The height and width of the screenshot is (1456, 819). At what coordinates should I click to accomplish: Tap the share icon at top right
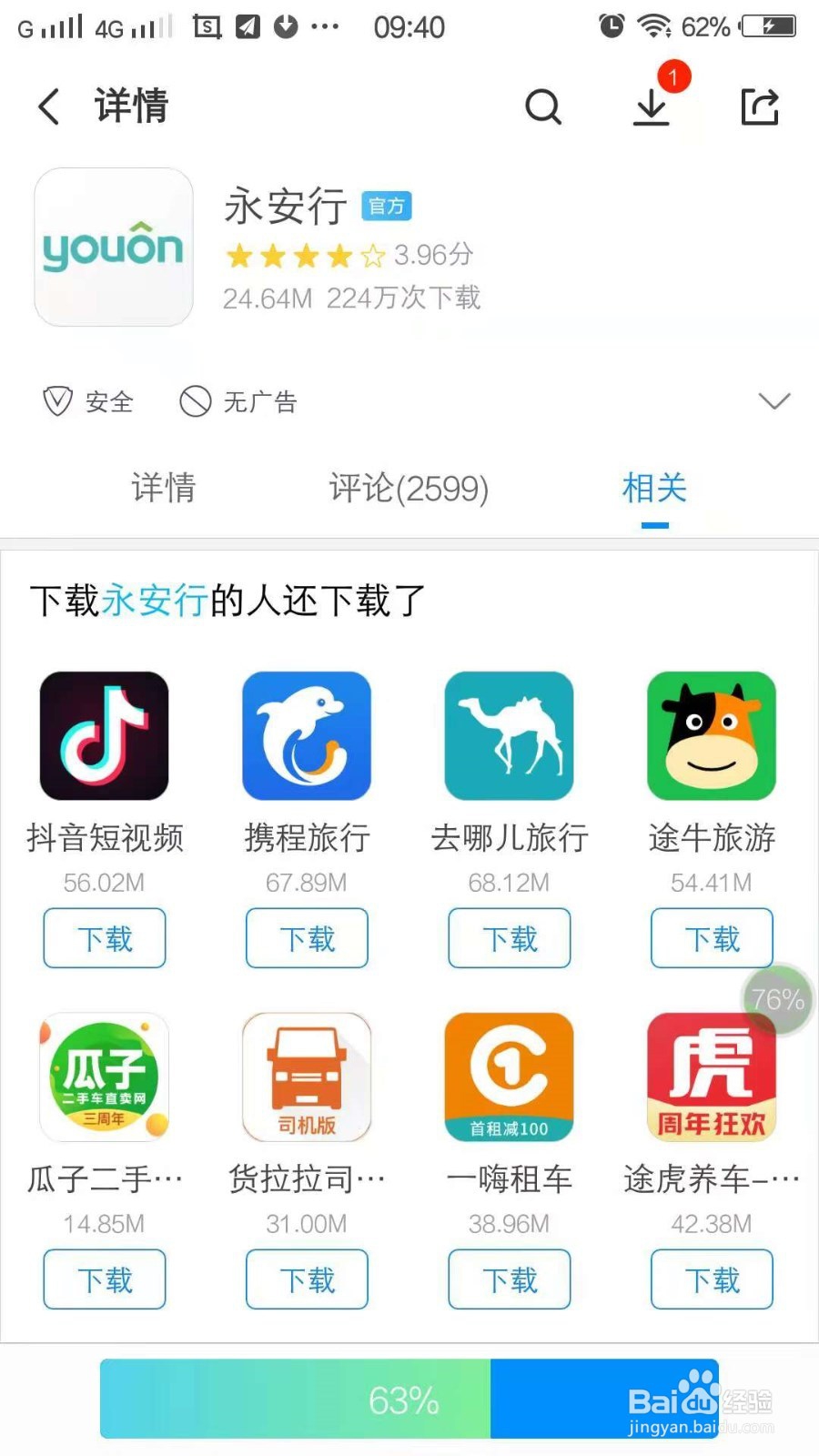click(x=760, y=106)
